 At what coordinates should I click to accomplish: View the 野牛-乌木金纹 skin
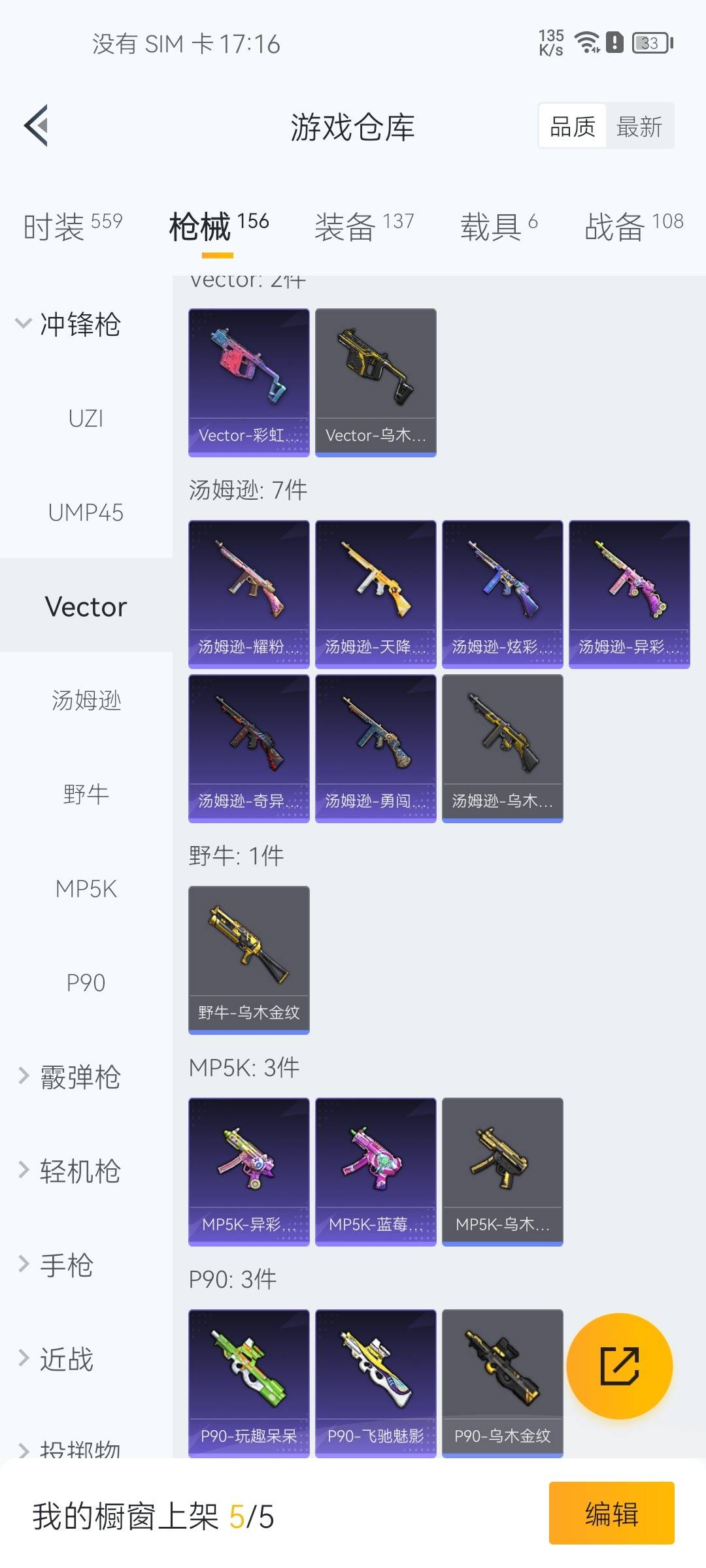tap(248, 960)
